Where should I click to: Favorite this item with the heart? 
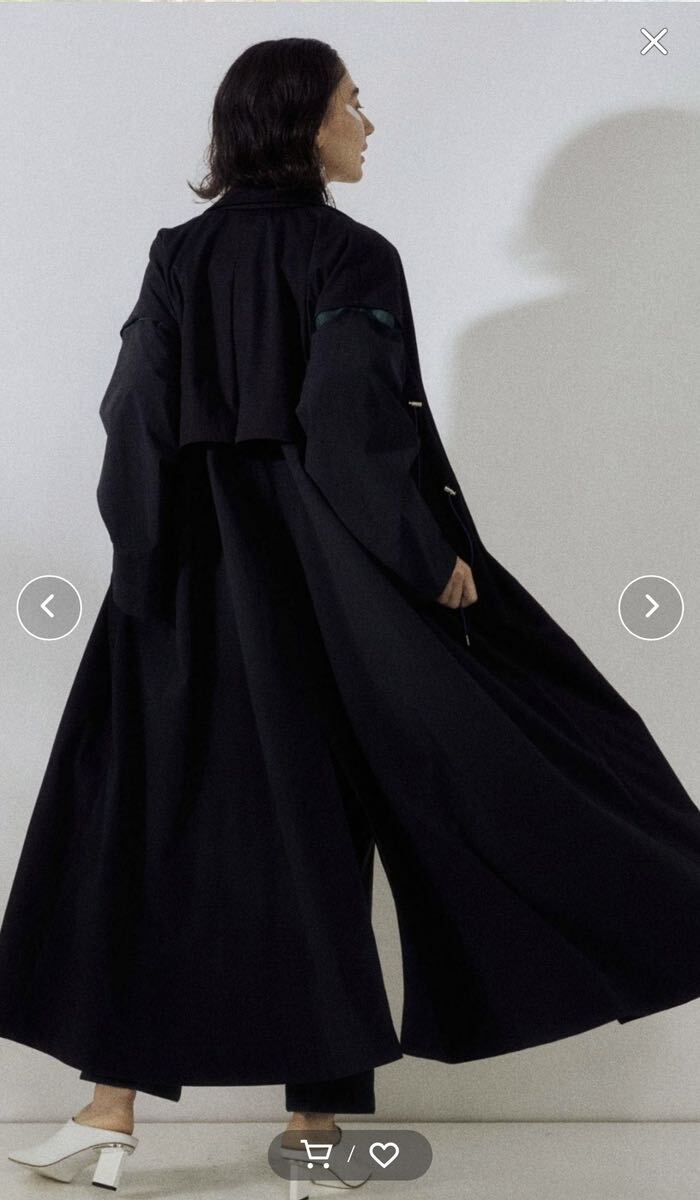pos(384,1155)
